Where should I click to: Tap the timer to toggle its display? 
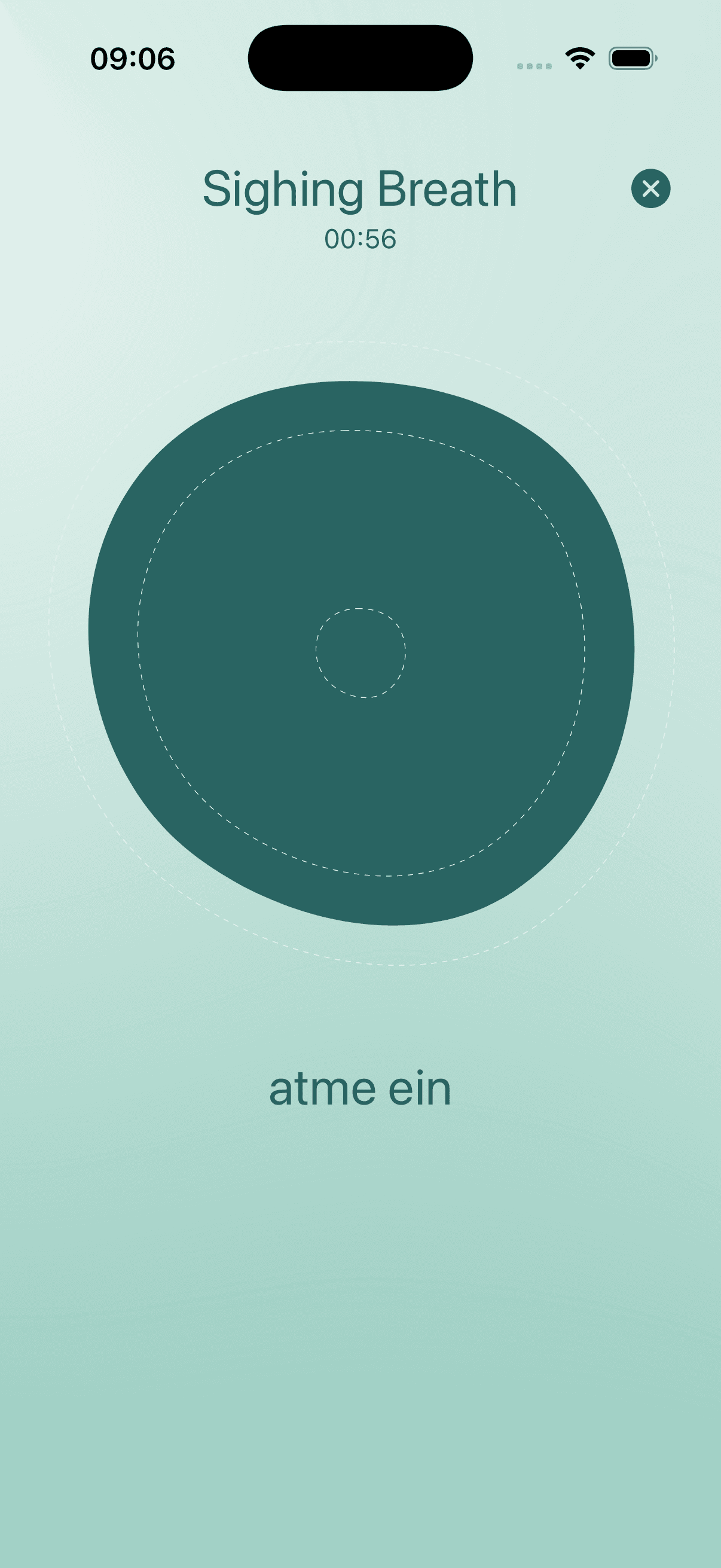coord(360,239)
